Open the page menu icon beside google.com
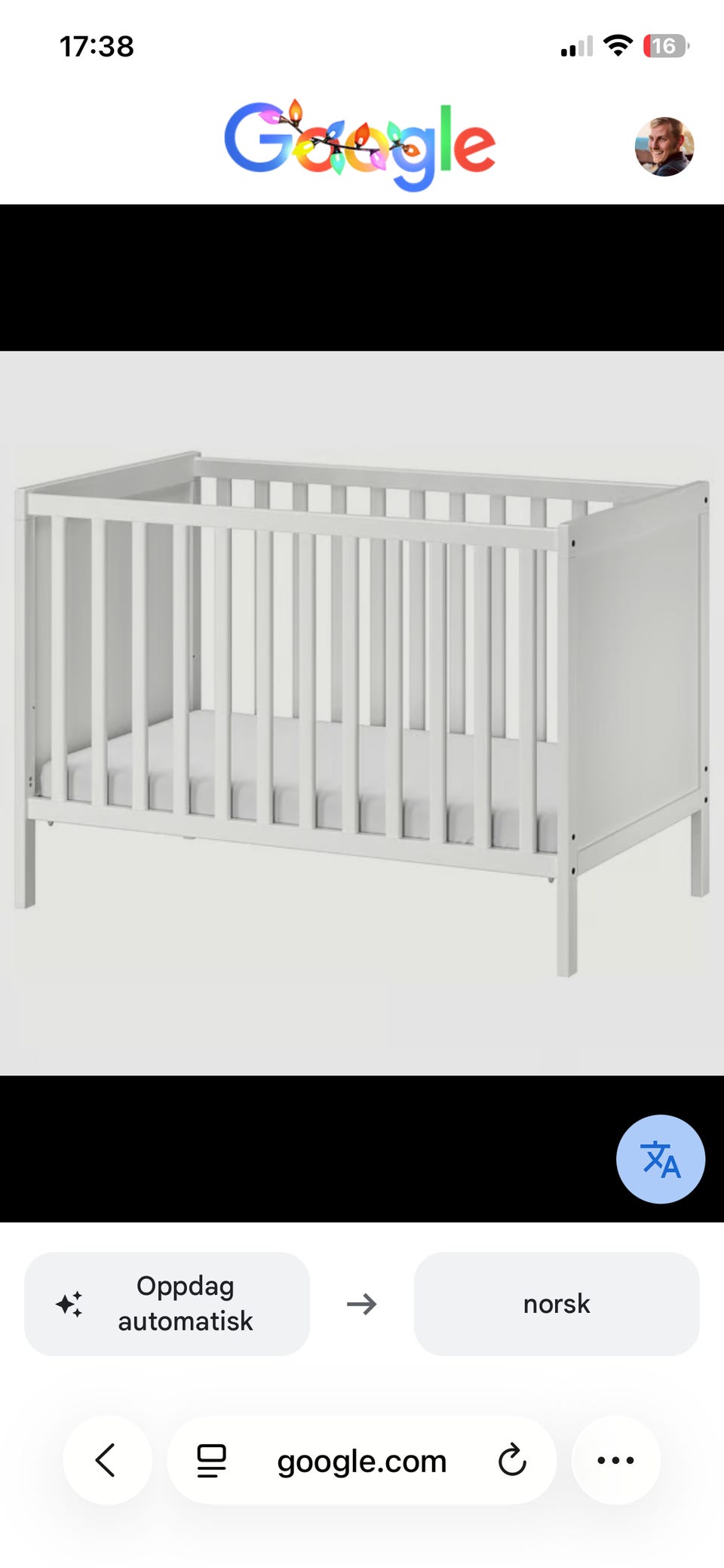Screen dimensions: 724x1568 [211, 1461]
